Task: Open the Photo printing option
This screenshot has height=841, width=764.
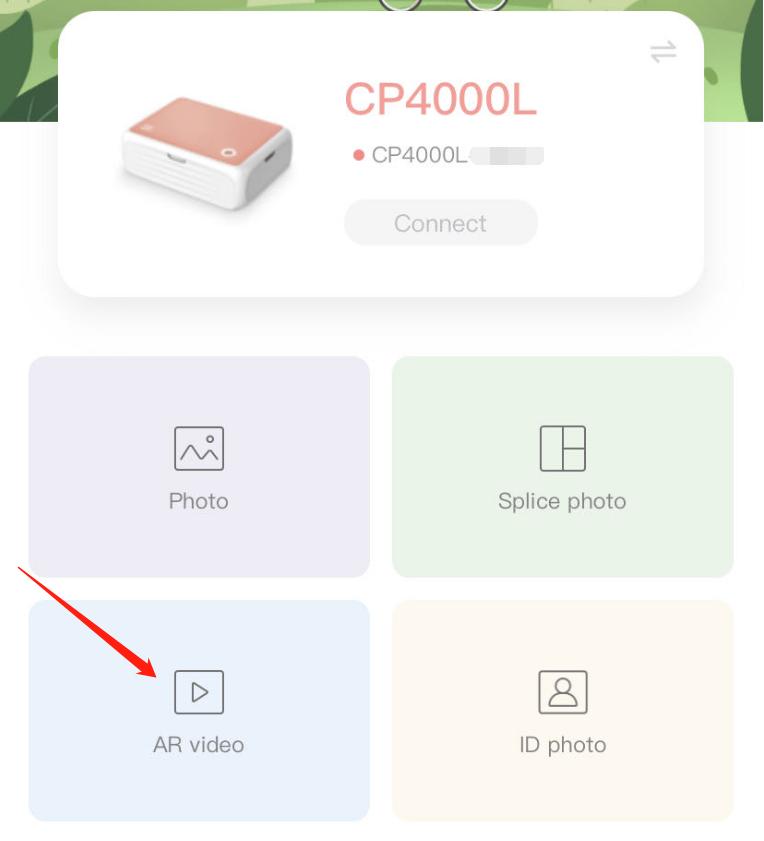Action: point(199,467)
